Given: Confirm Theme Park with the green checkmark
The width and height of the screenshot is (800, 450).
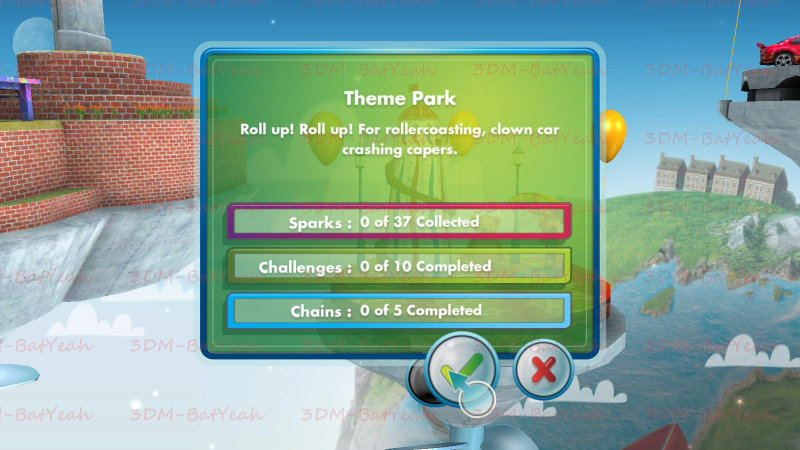Looking at the screenshot, I should pyautogui.click(x=461, y=371).
